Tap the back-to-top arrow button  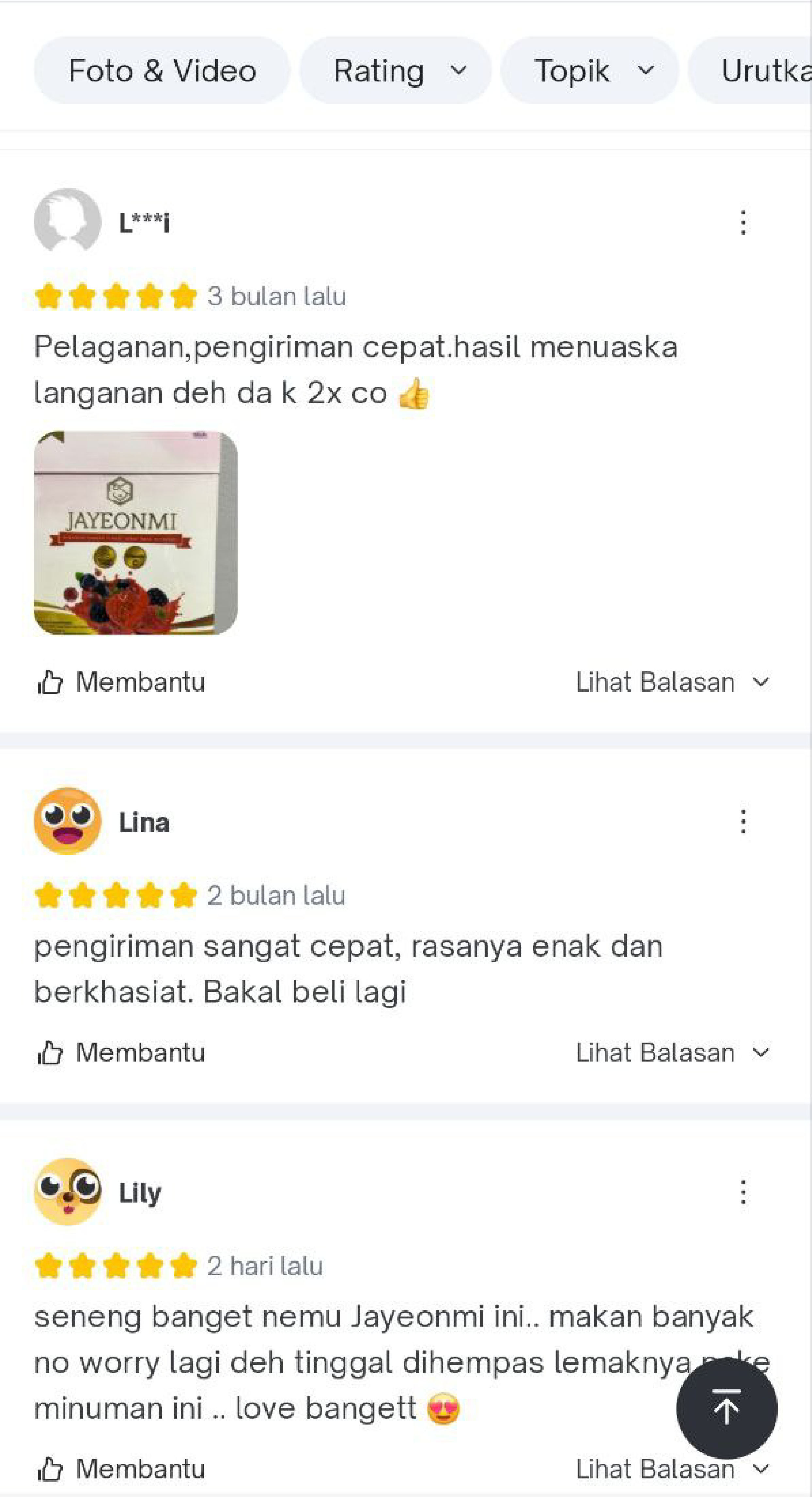[726, 1408]
